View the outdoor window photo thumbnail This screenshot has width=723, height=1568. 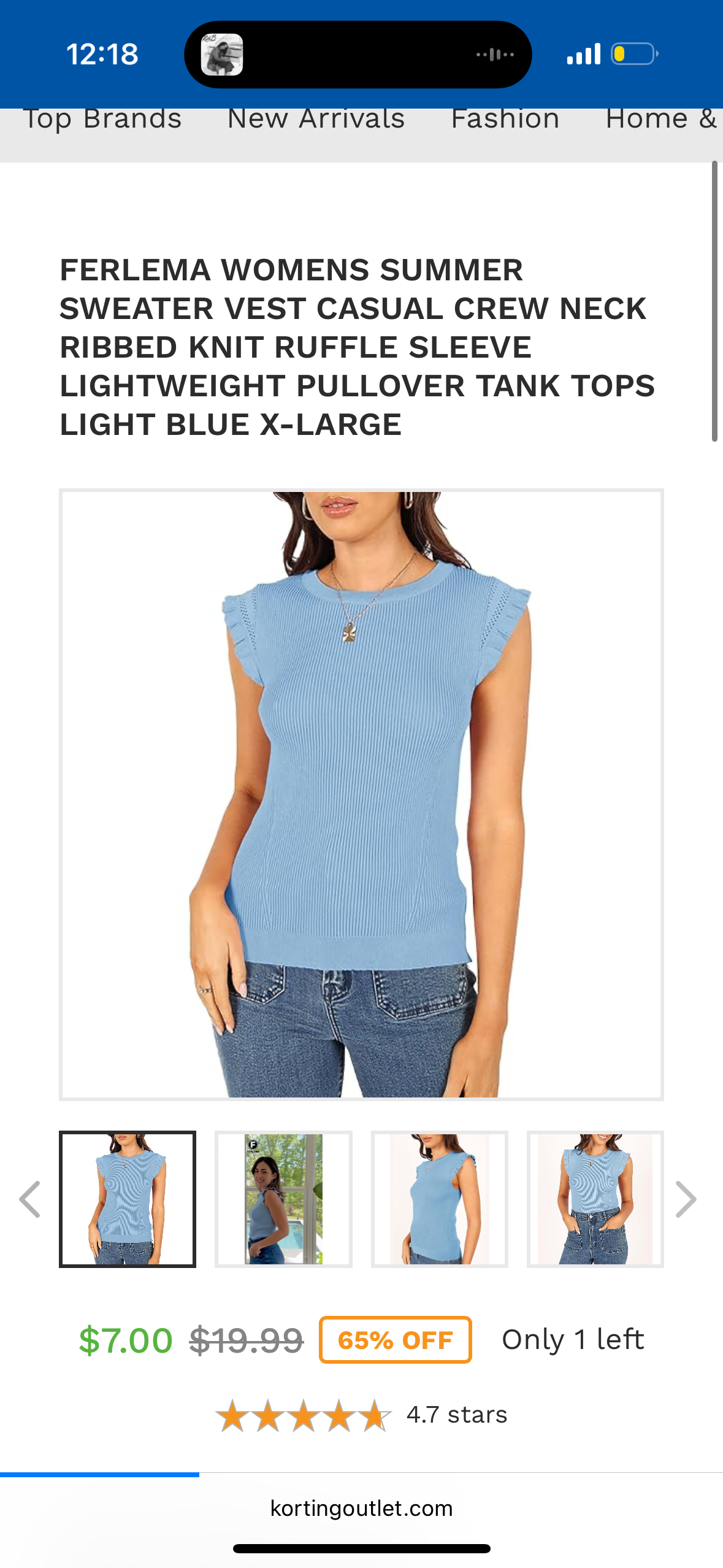[283, 1199]
